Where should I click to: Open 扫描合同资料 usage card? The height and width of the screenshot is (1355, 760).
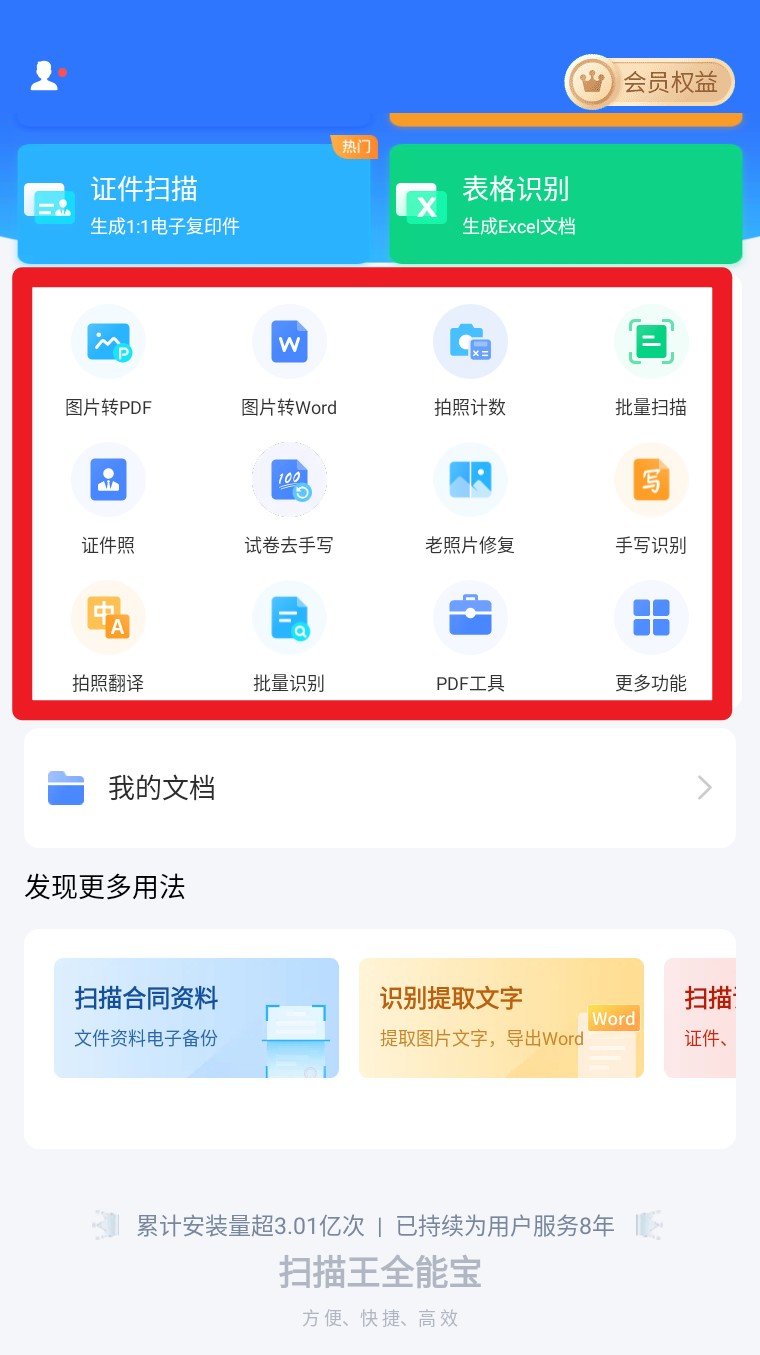point(196,1017)
